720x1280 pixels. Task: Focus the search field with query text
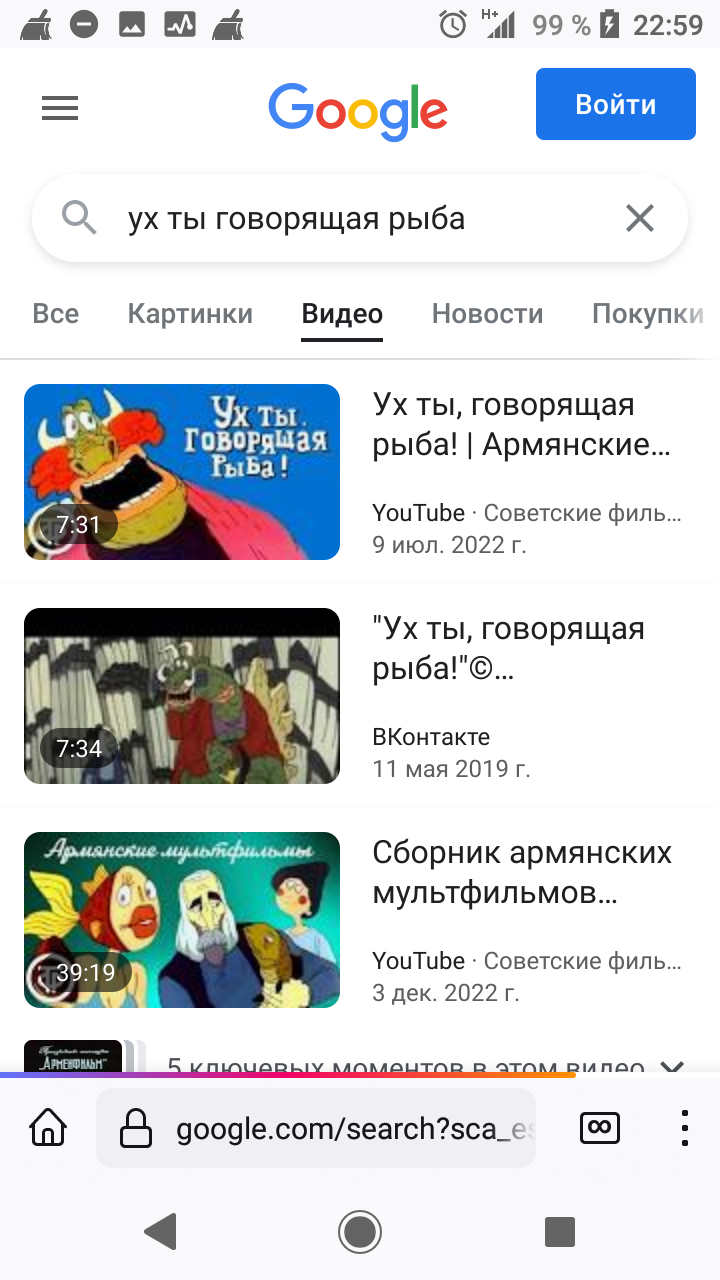[x=340, y=218]
